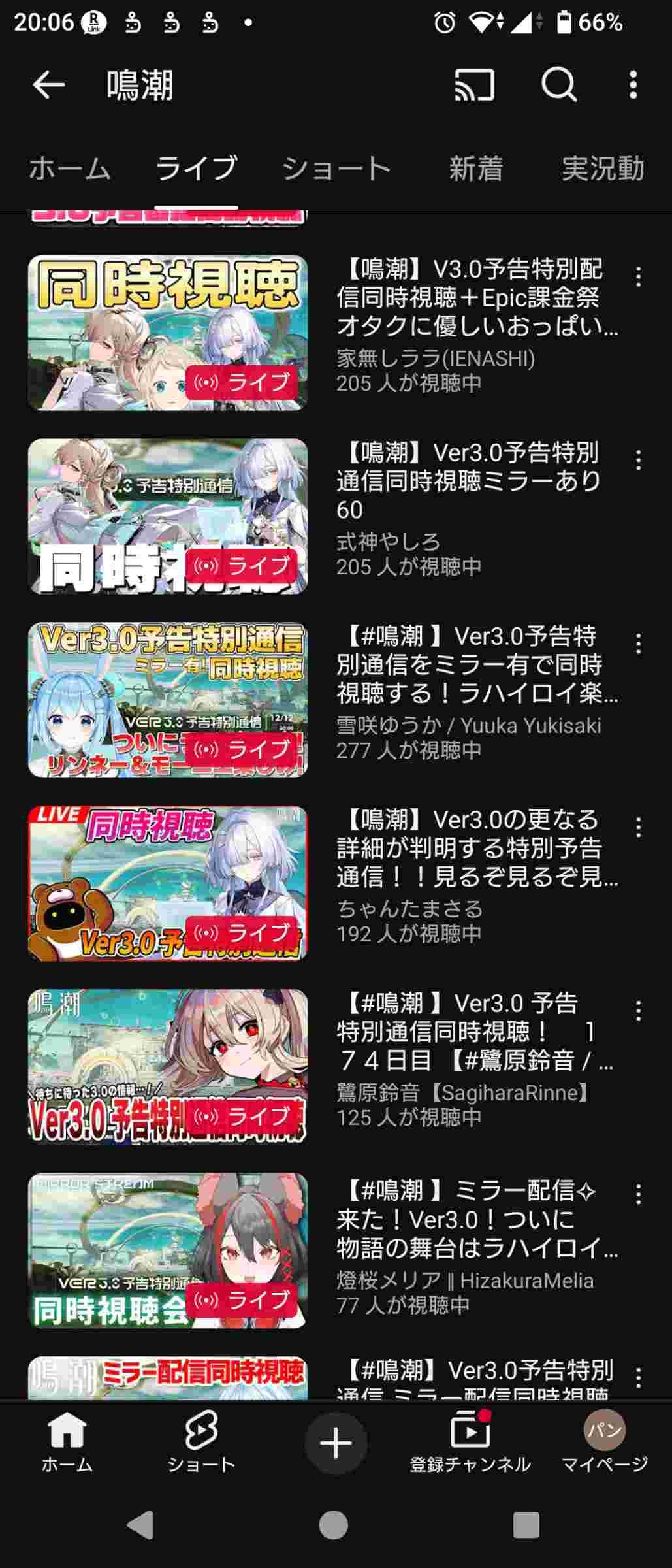Open the live stream by ちゃんたまさる

[168, 883]
